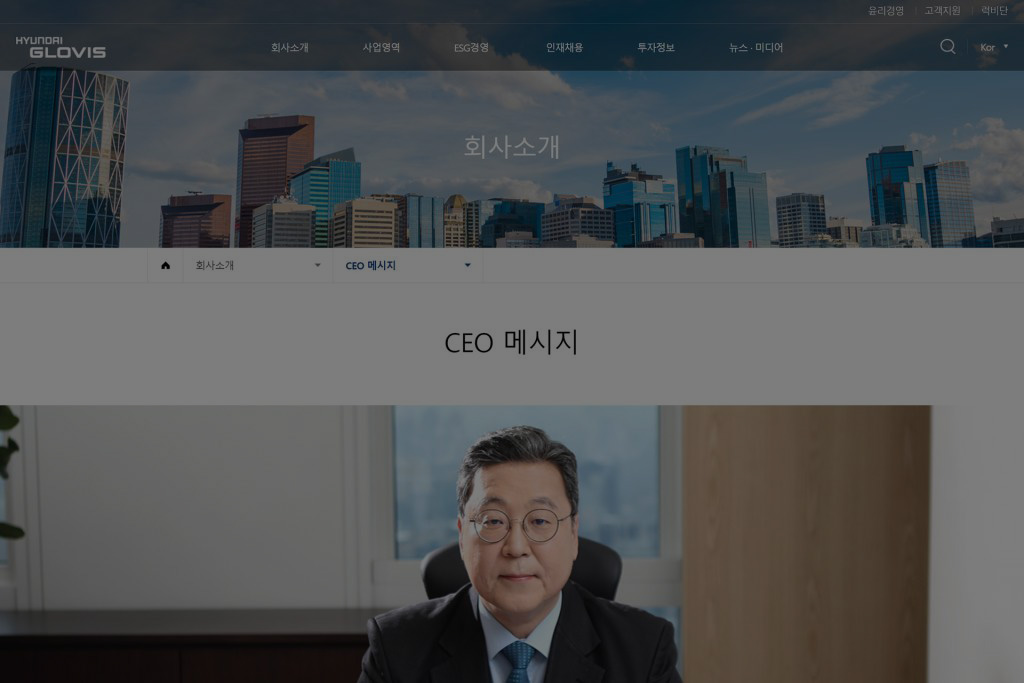1024x683 pixels.
Task: Expand the CEO 메시지 breadcrumb dropdown
Action: tap(408, 266)
